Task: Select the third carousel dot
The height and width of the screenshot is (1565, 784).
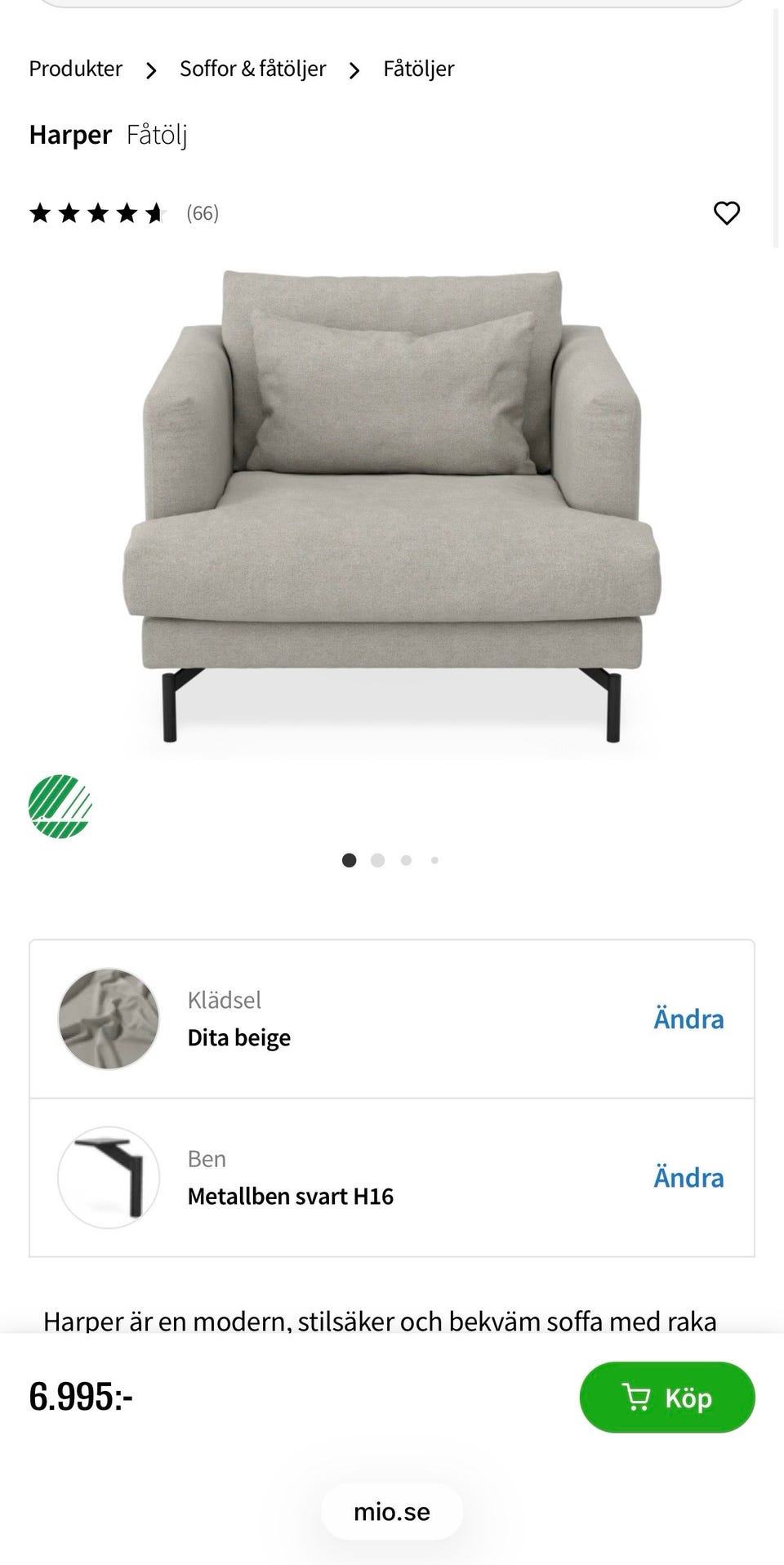Action: (406, 860)
